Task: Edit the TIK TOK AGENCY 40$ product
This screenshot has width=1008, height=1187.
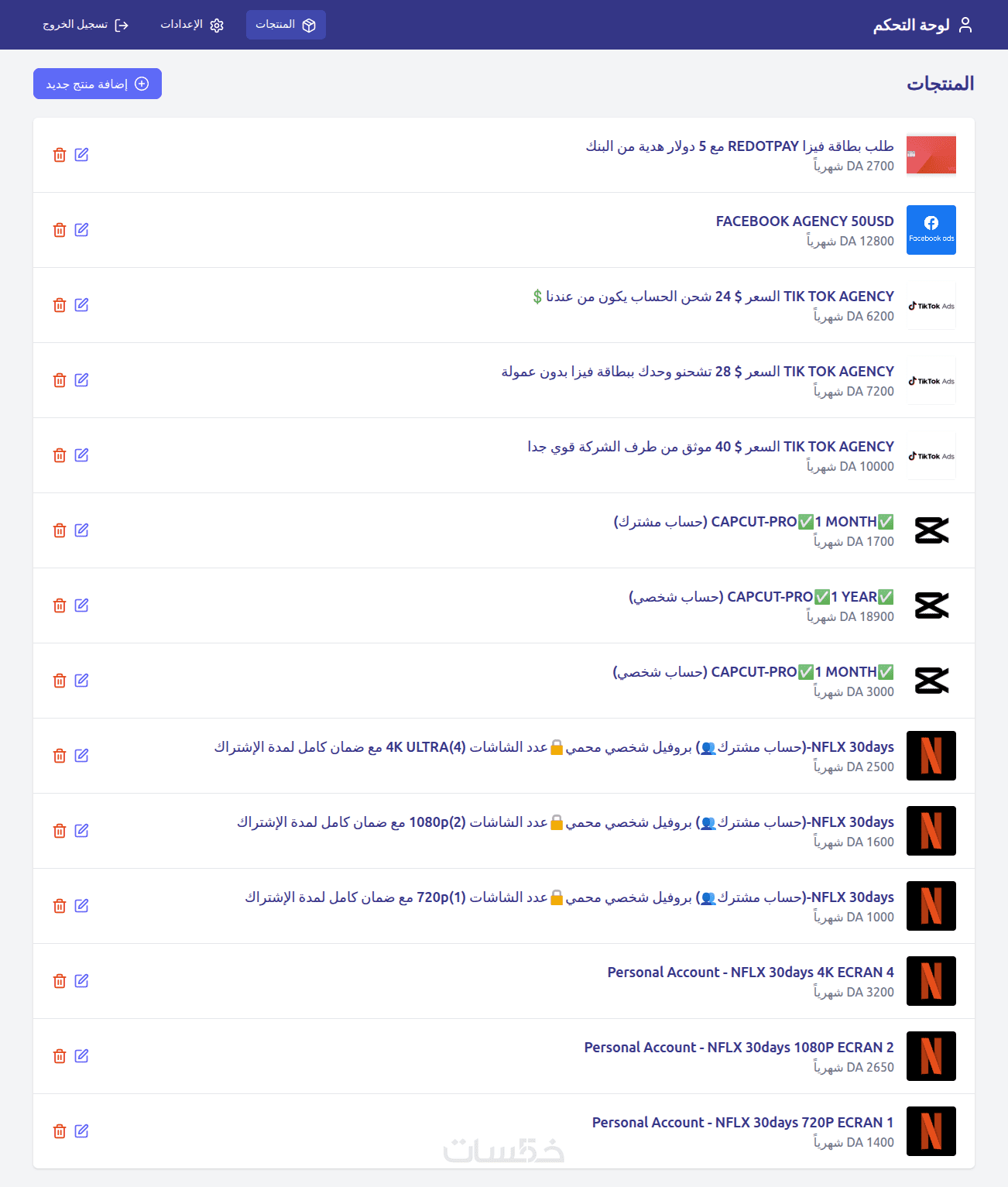Action: point(81,455)
